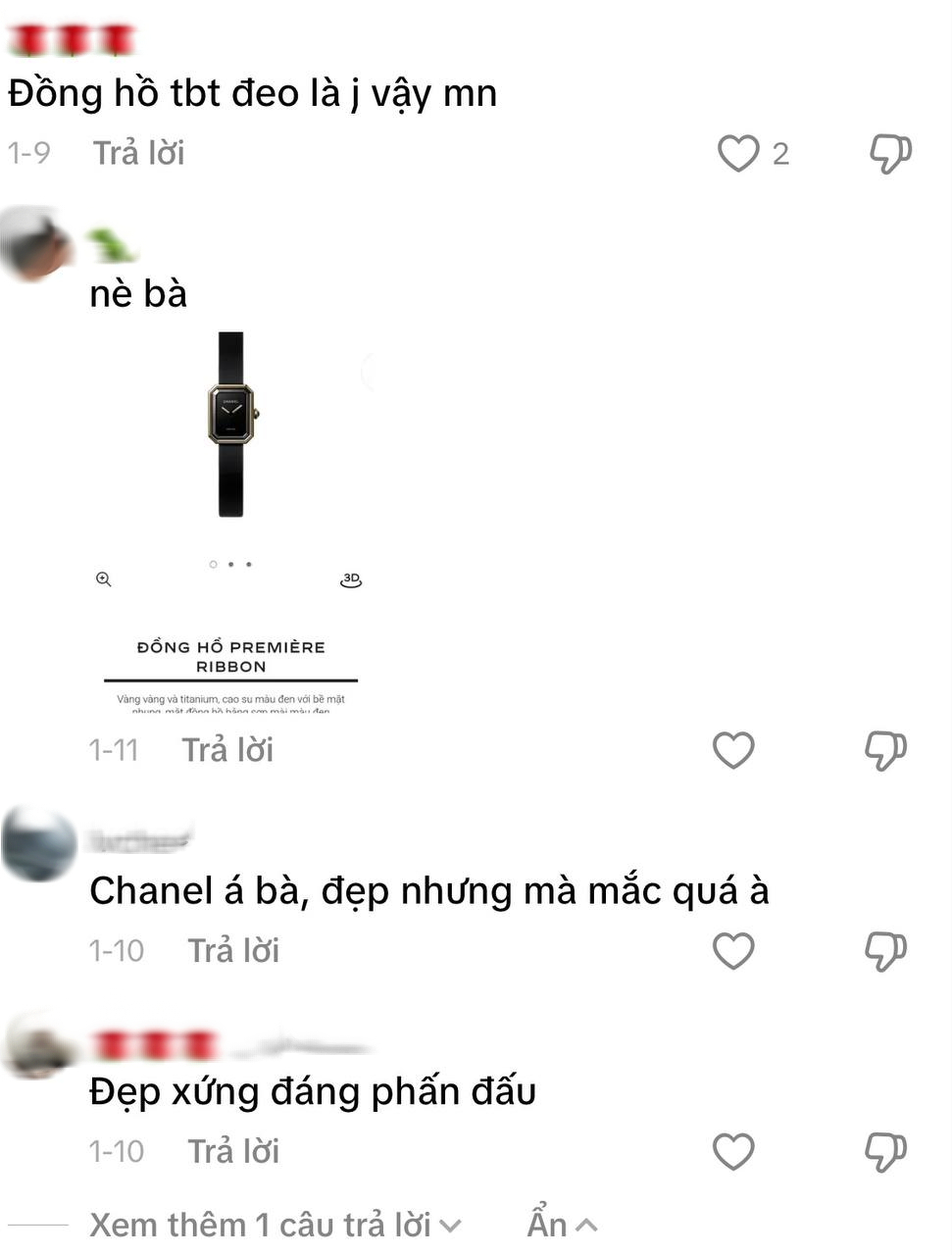This screenshot has height=1255, width=952.
Task: Like the 'Chanel á bà' reply
Action: click(x=733, y=951)
